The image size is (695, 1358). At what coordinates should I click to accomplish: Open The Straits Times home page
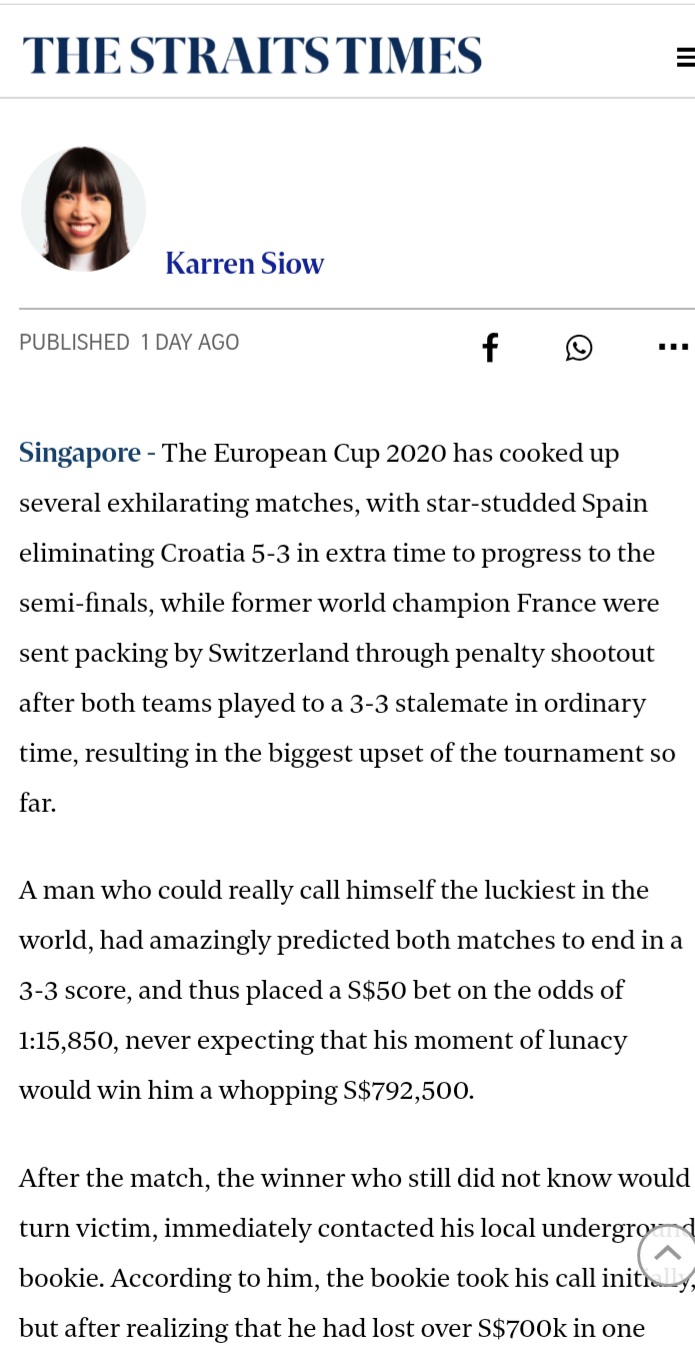[x=252, y=55]
